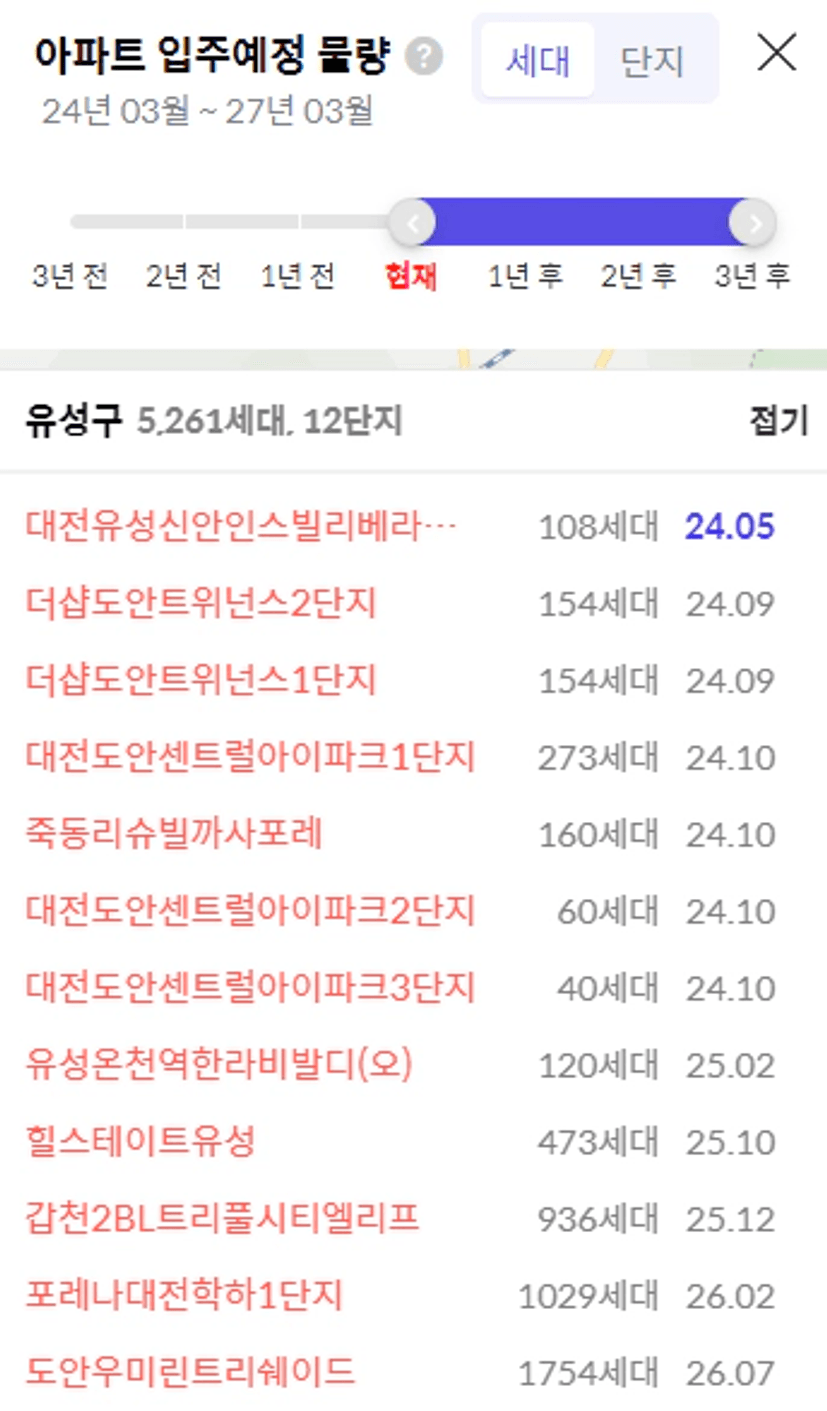827x1411 pixels.
Task: Tap the left range slider handle
Action: [x=412, y=222]
